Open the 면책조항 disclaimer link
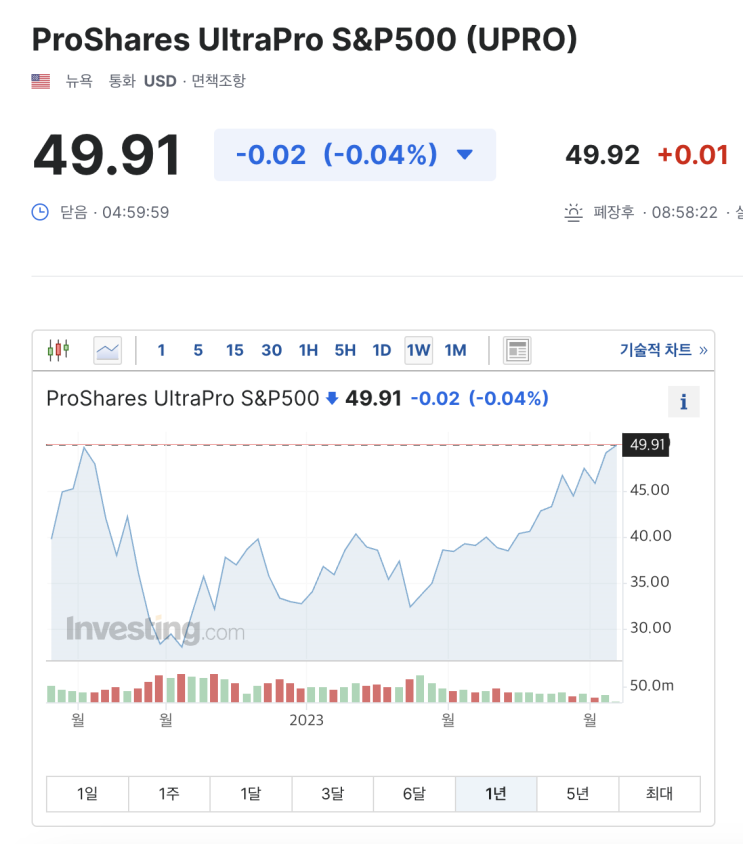Screen dimensions: 743x844 click(219, 80)
